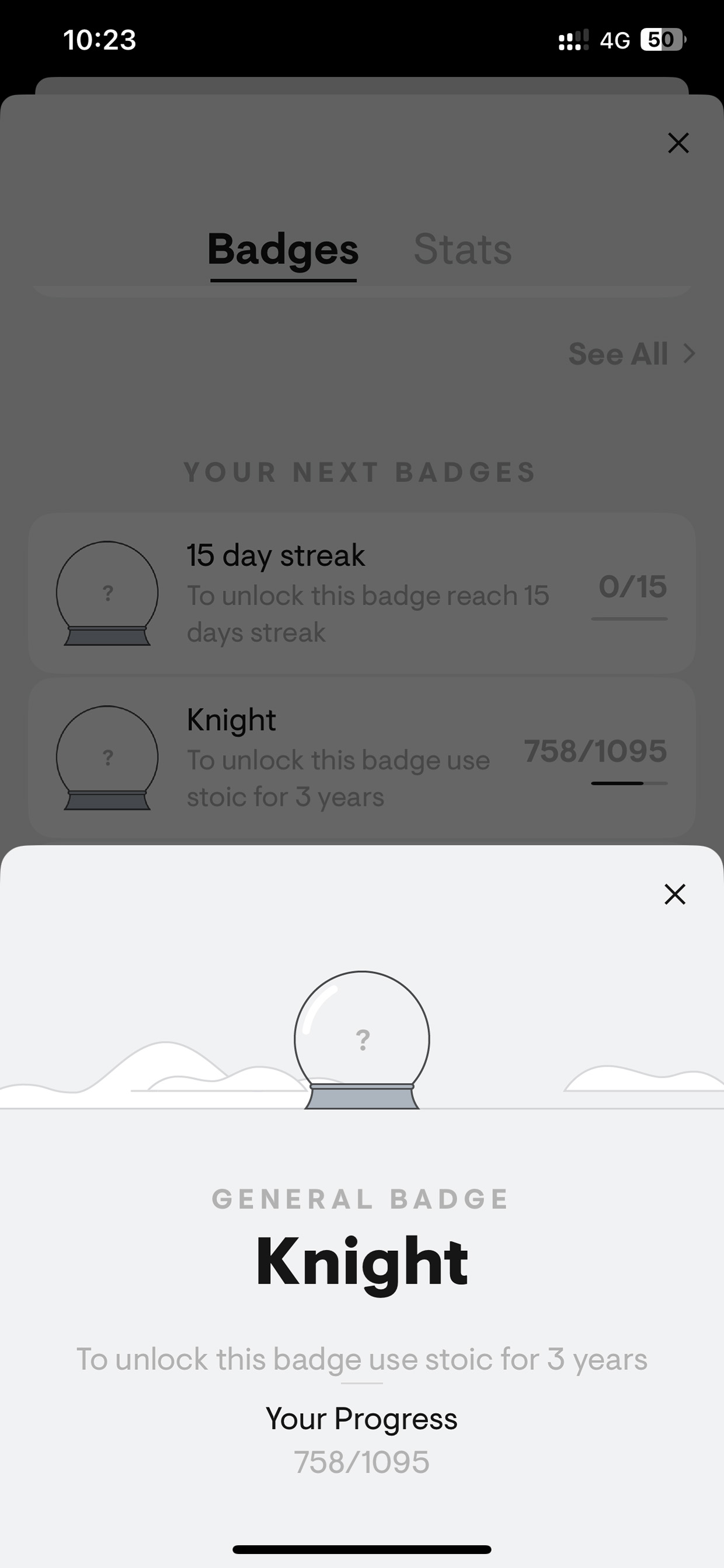
Task: Switch to the Stats tab
Action: pyautogui.click(x=462, y=249)
